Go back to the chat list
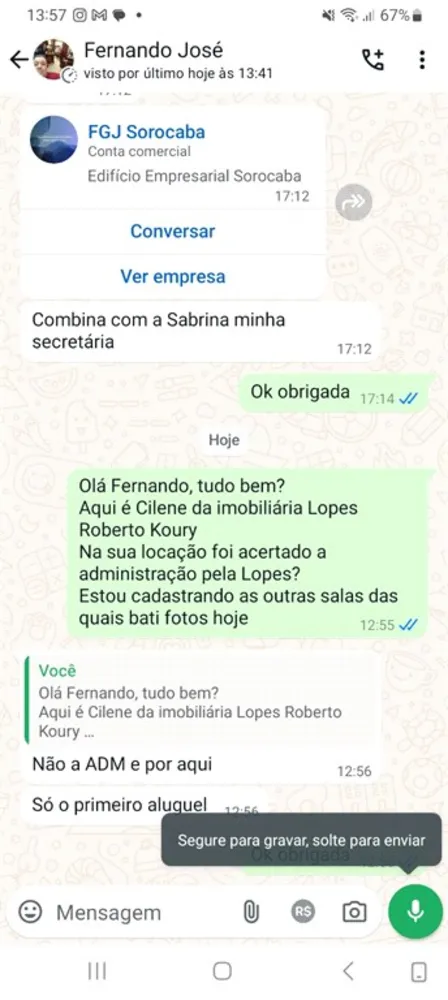Image resolution: width=448 pixels, height=1000 pixels. pos(19,60)
